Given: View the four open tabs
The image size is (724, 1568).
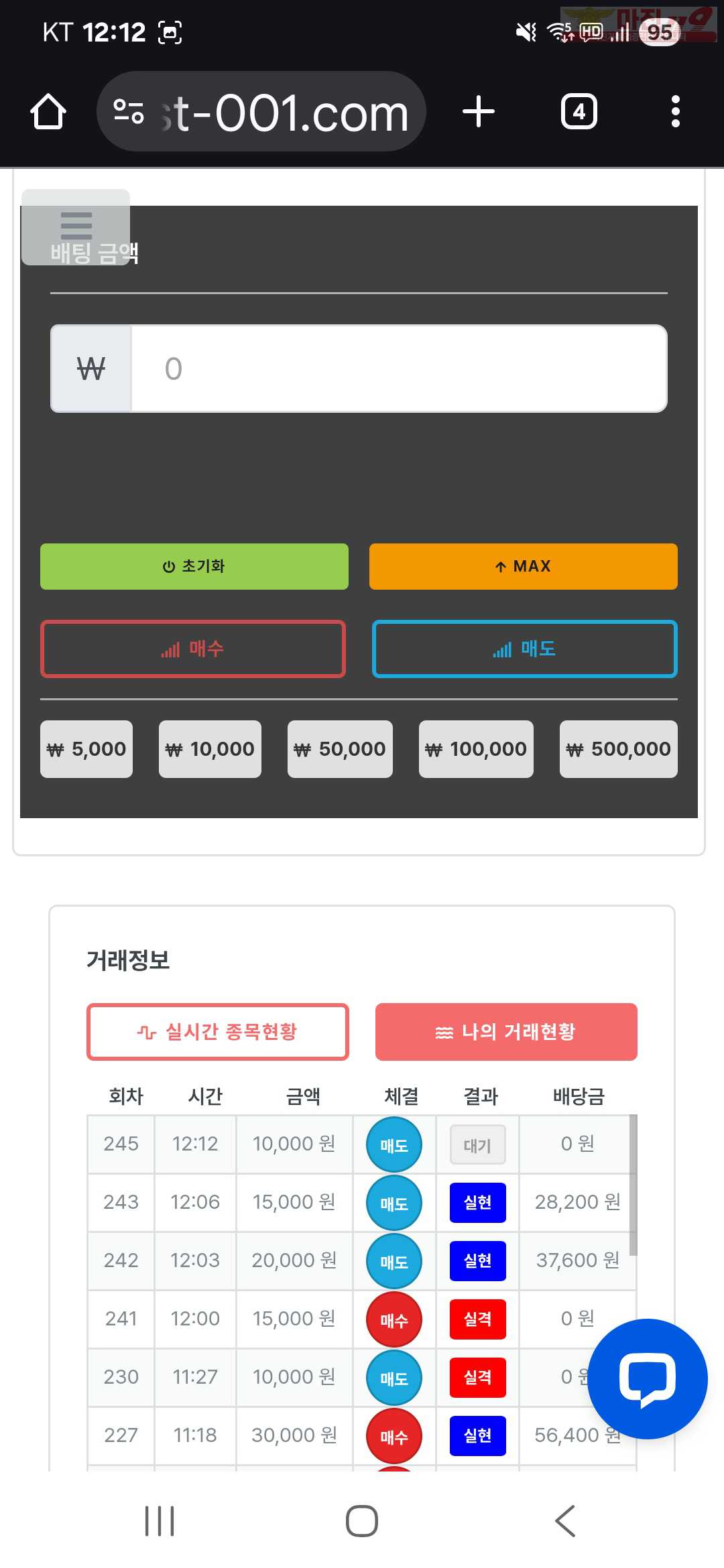Looking at the screenshot, I should pyautogui.click(x=579, y=112).
